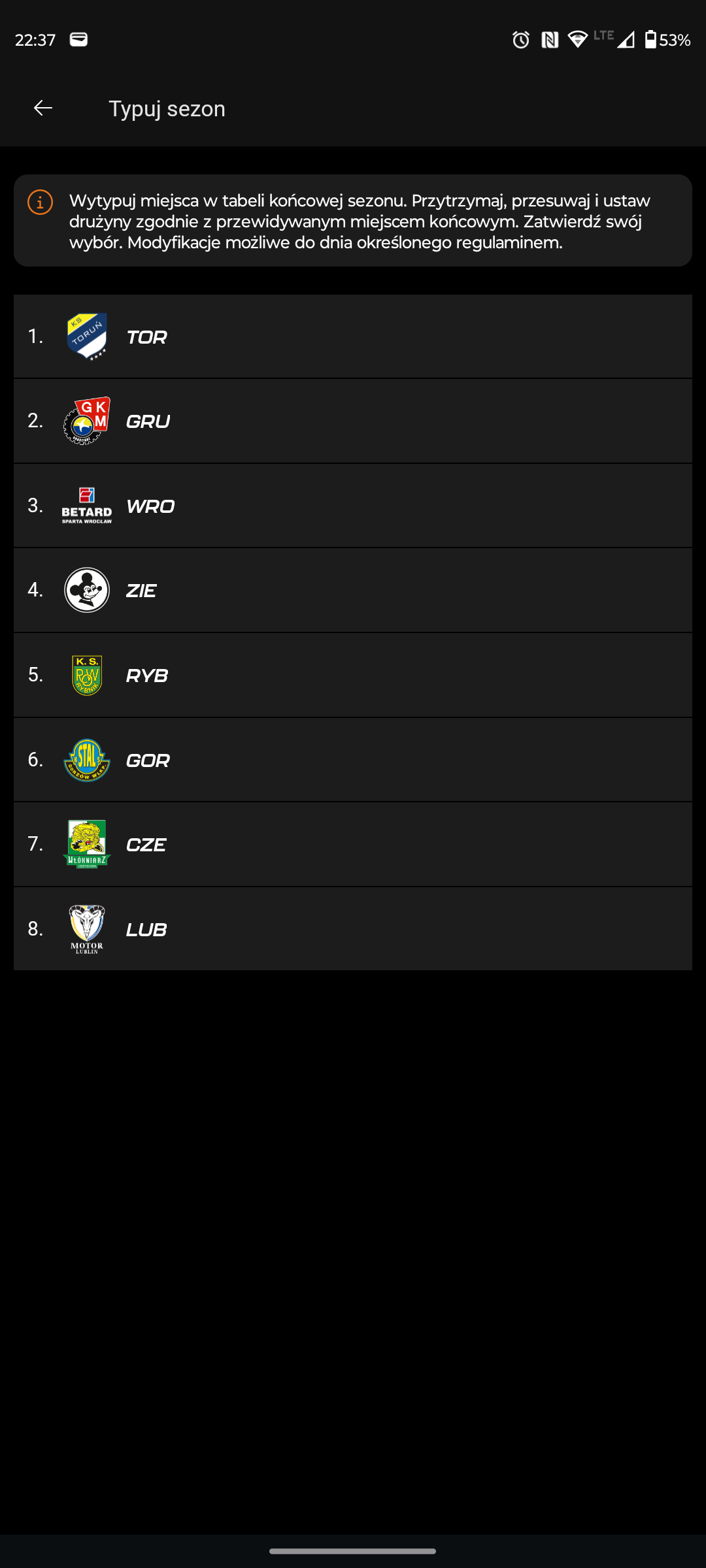
Task: Select the CZE team row
Action: point(353,844)
